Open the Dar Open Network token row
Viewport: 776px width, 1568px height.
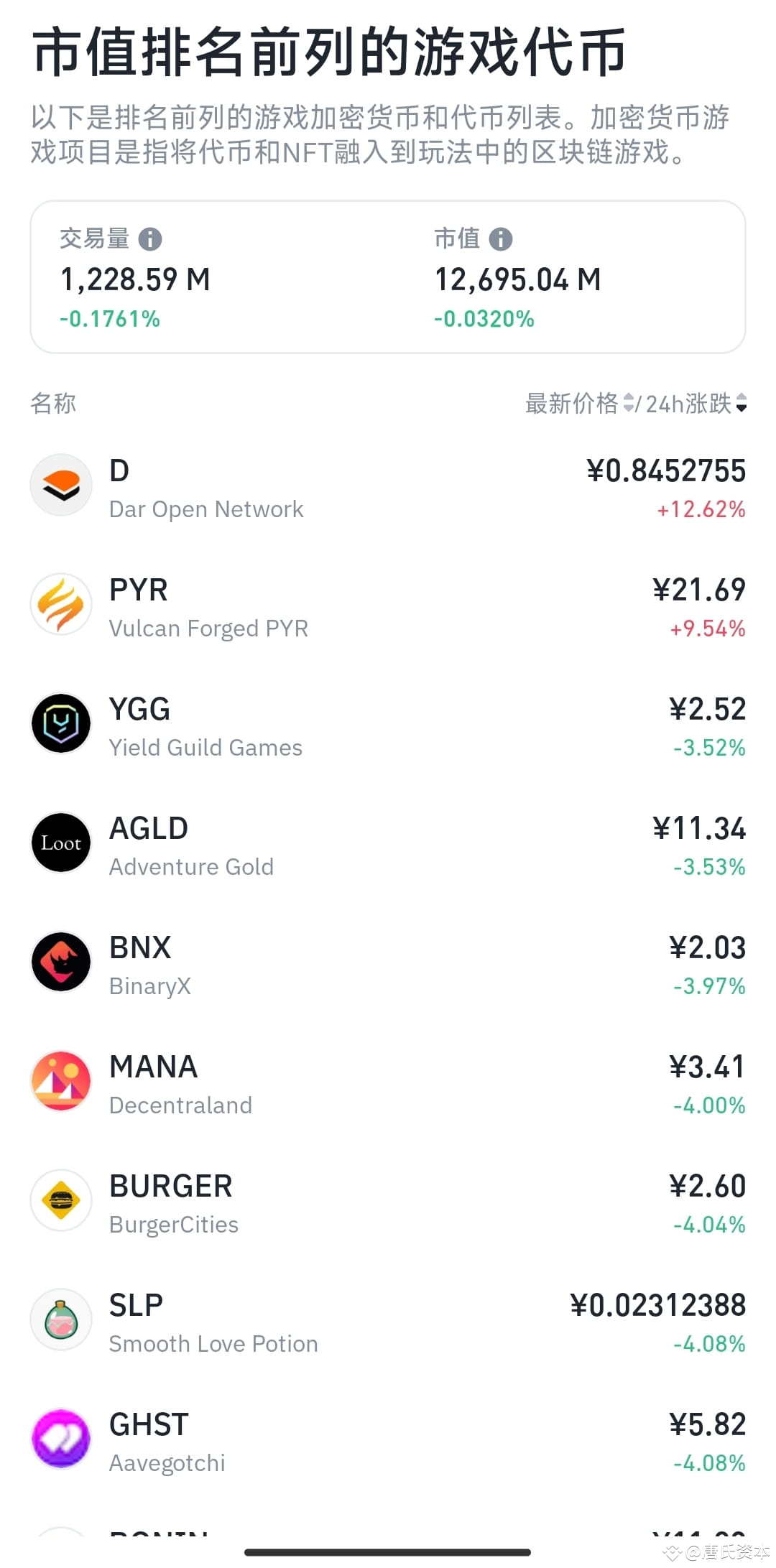tap(388, 487)
